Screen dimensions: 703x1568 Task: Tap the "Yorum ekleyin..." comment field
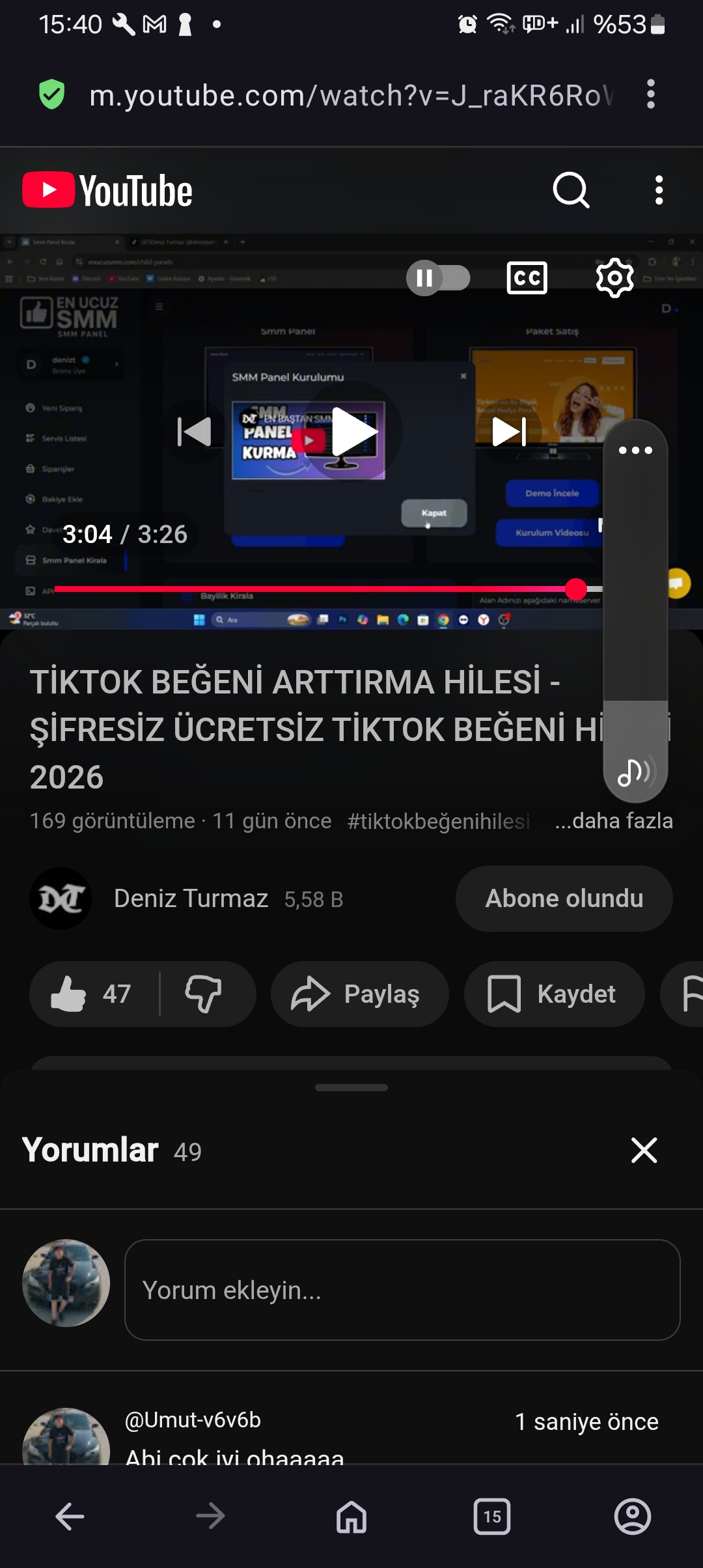(402, 1290)
